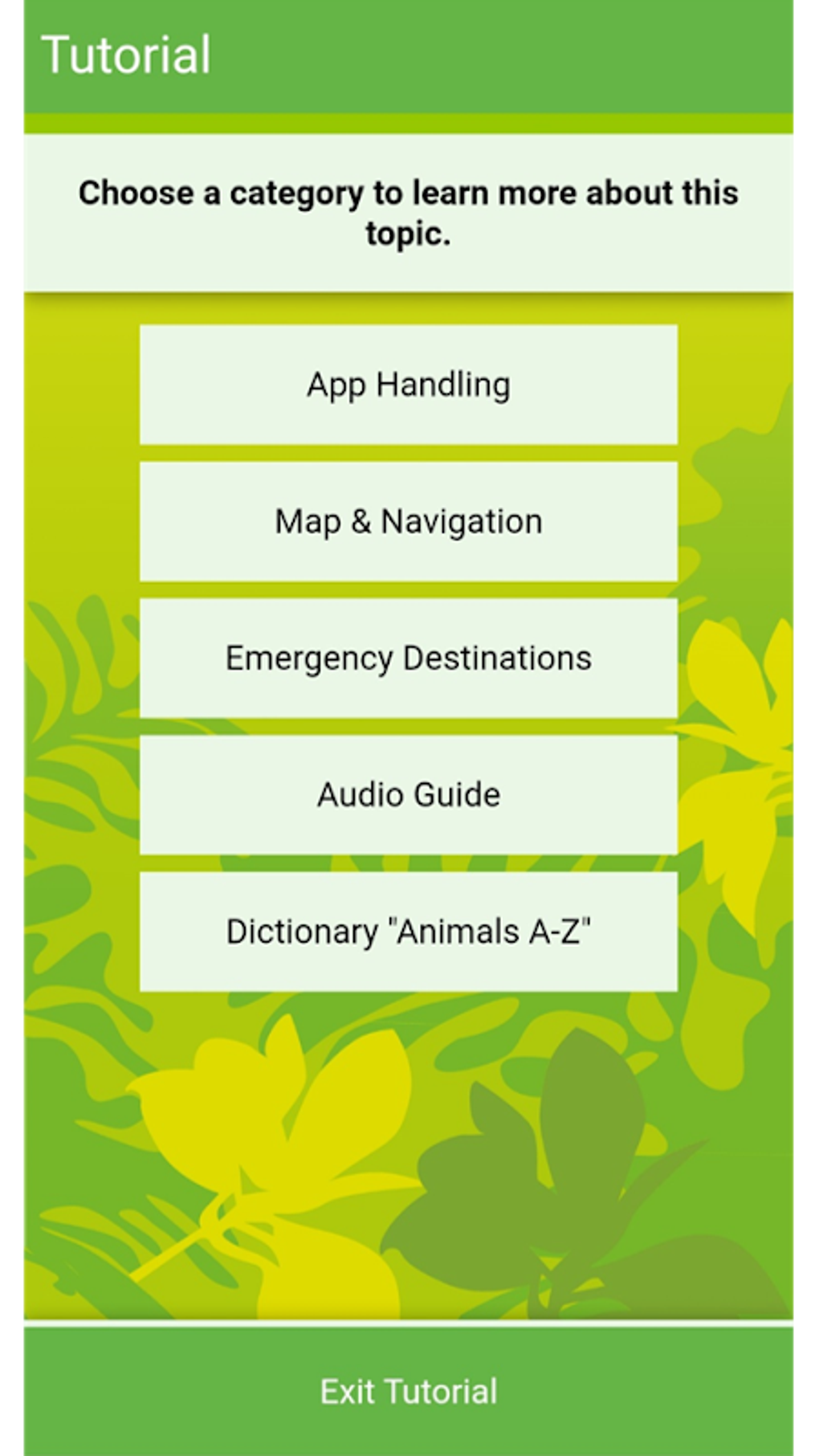Open Emergency Destinations topic
Screen dimensions: 819x1456
tap(408, 658)
